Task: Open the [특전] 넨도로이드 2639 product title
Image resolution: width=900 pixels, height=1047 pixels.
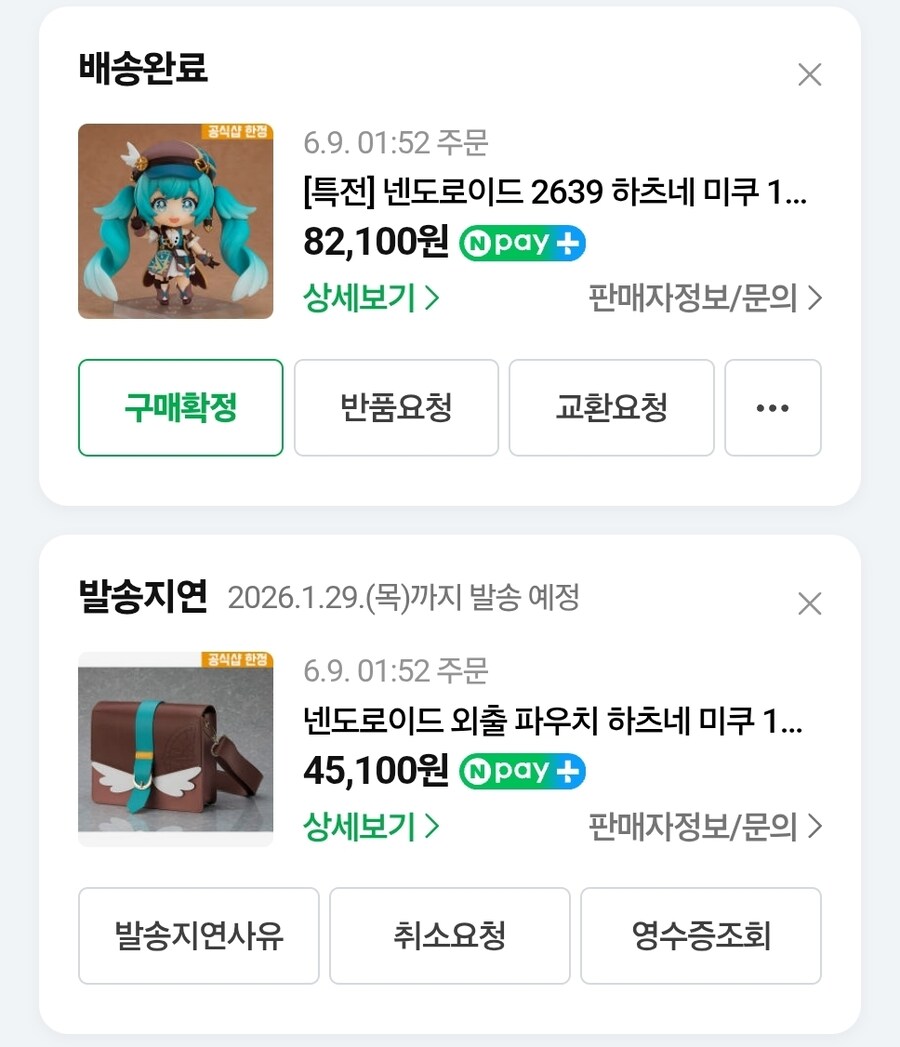Action: [x=552, y=193]
